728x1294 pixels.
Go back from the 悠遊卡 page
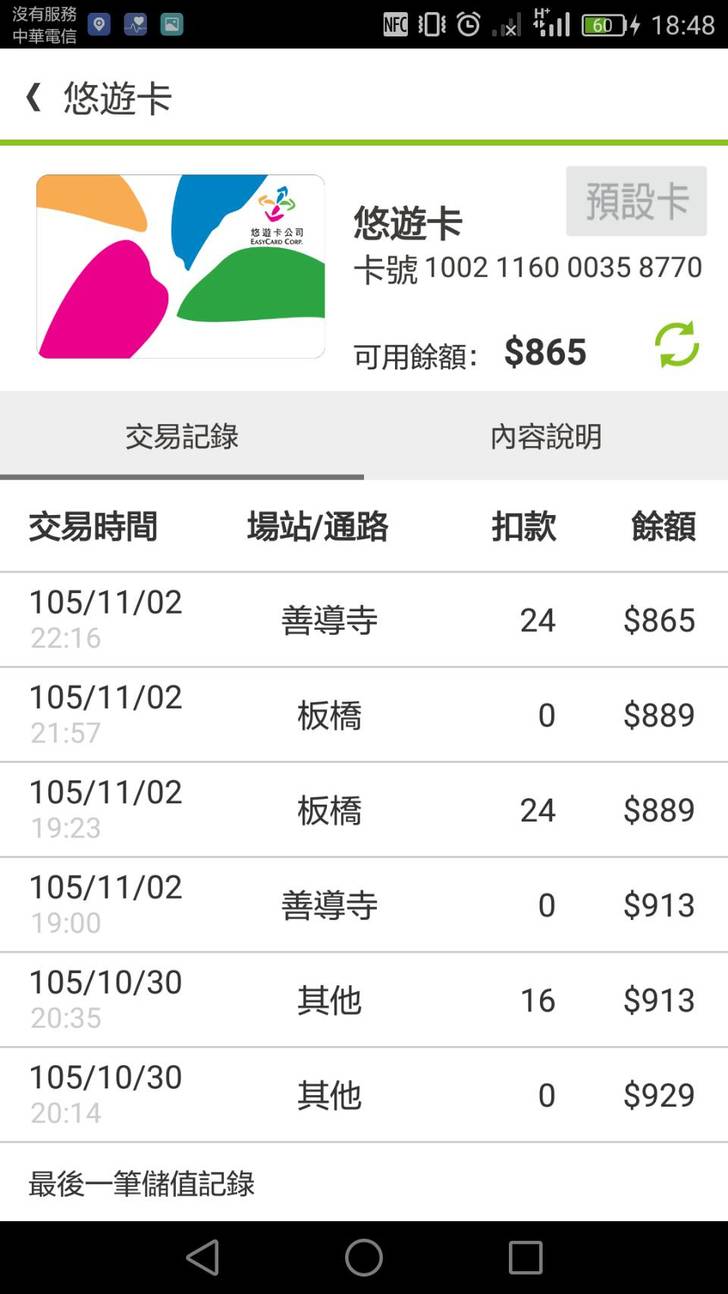[x=34, y=98]
